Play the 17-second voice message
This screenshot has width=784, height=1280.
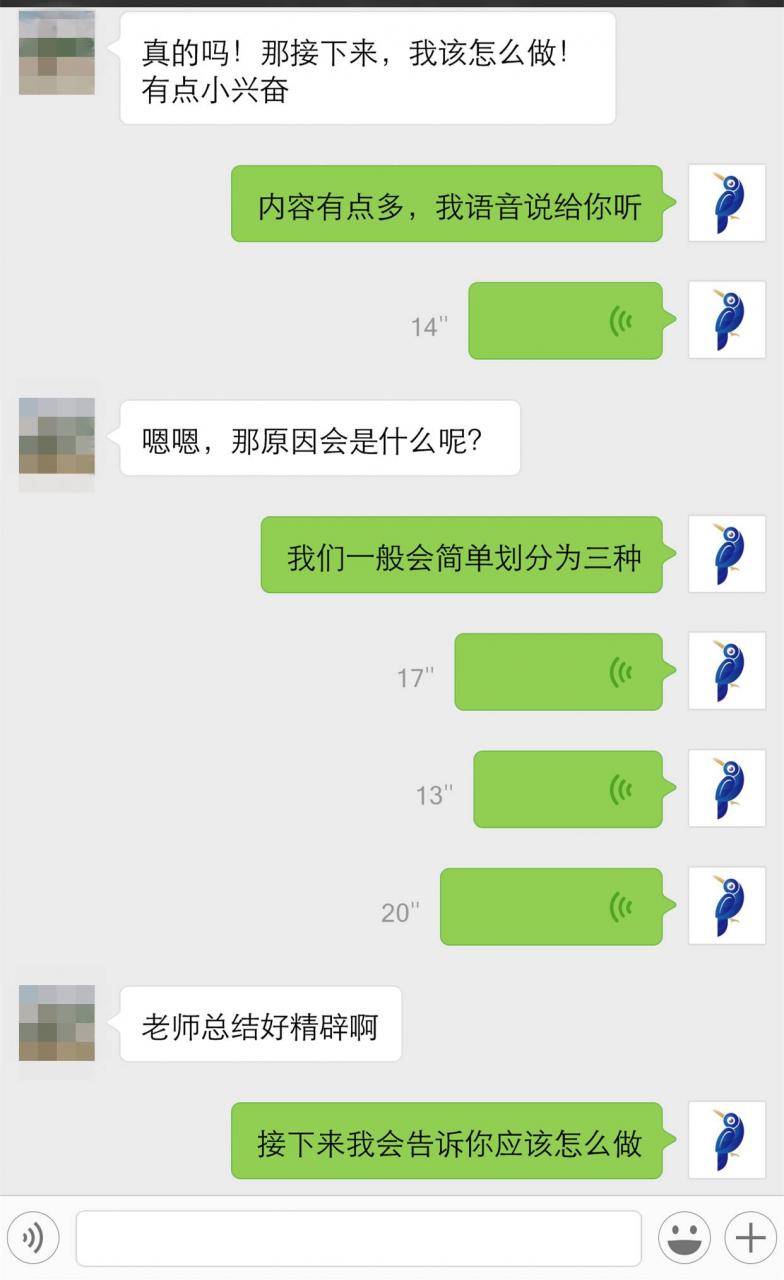pos(557,672)
